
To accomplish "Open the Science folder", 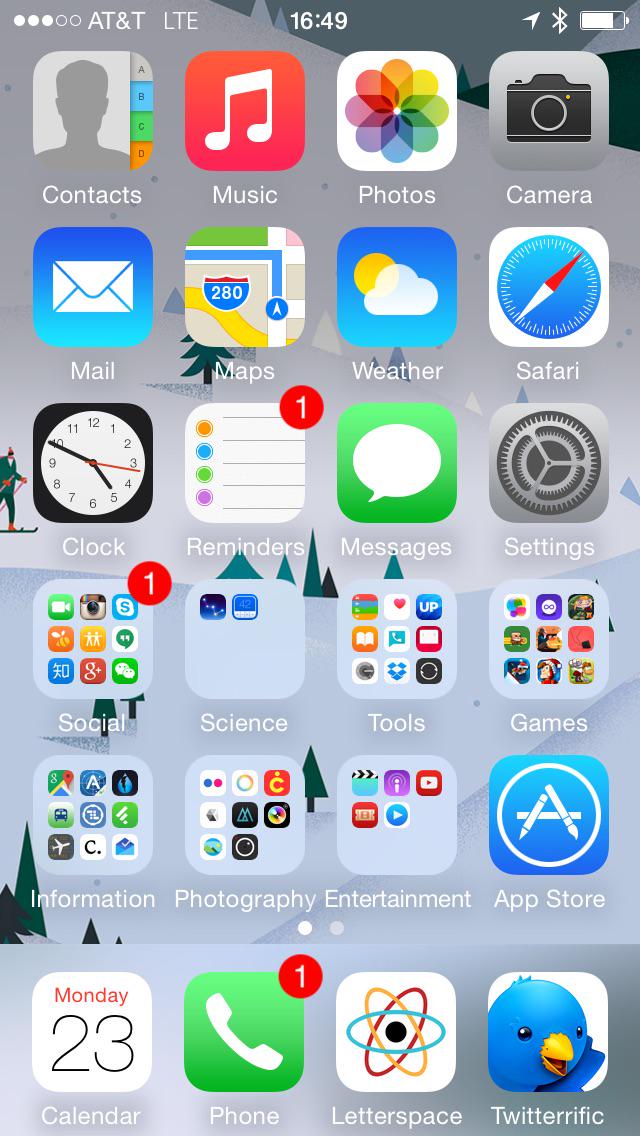I will click(244, 639).
